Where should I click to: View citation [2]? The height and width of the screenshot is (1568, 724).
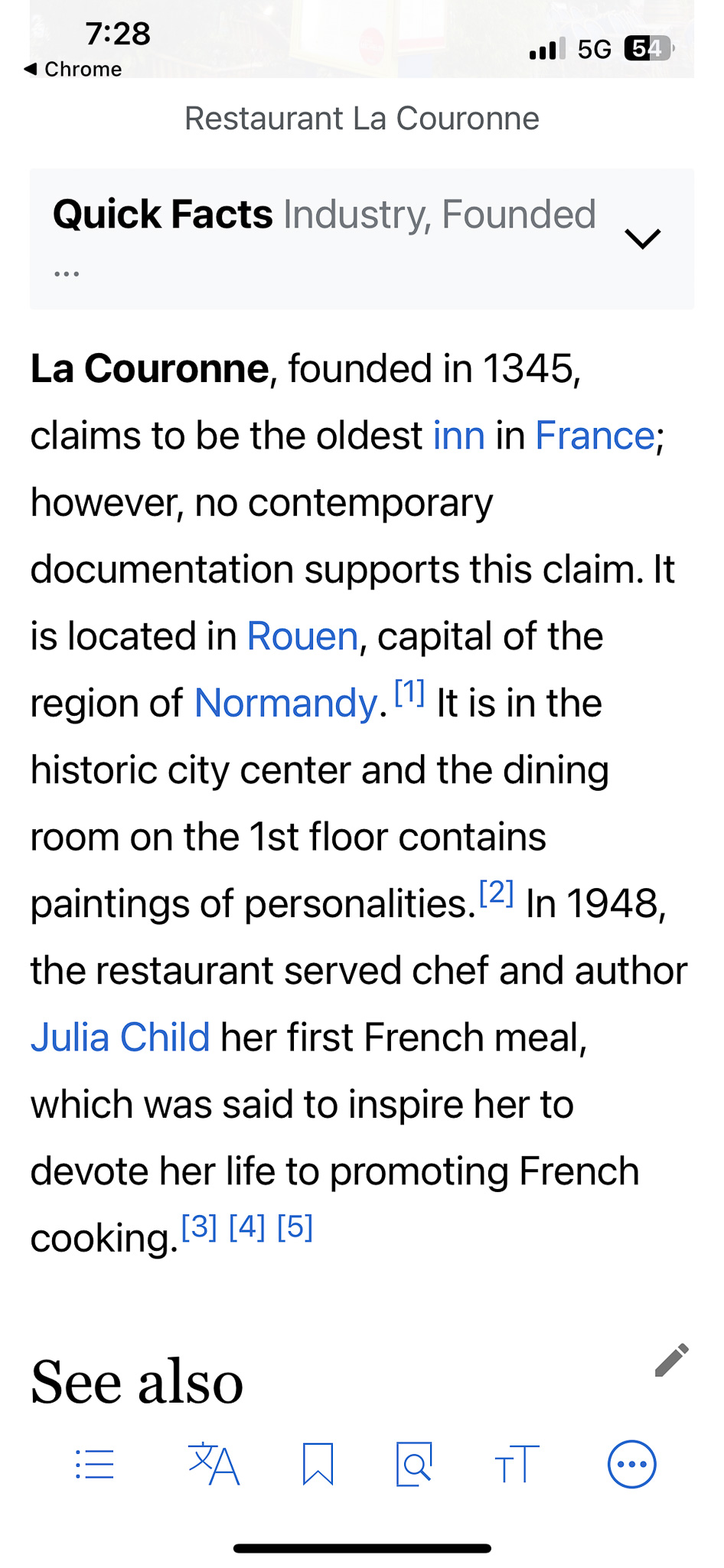click(496, 893)
